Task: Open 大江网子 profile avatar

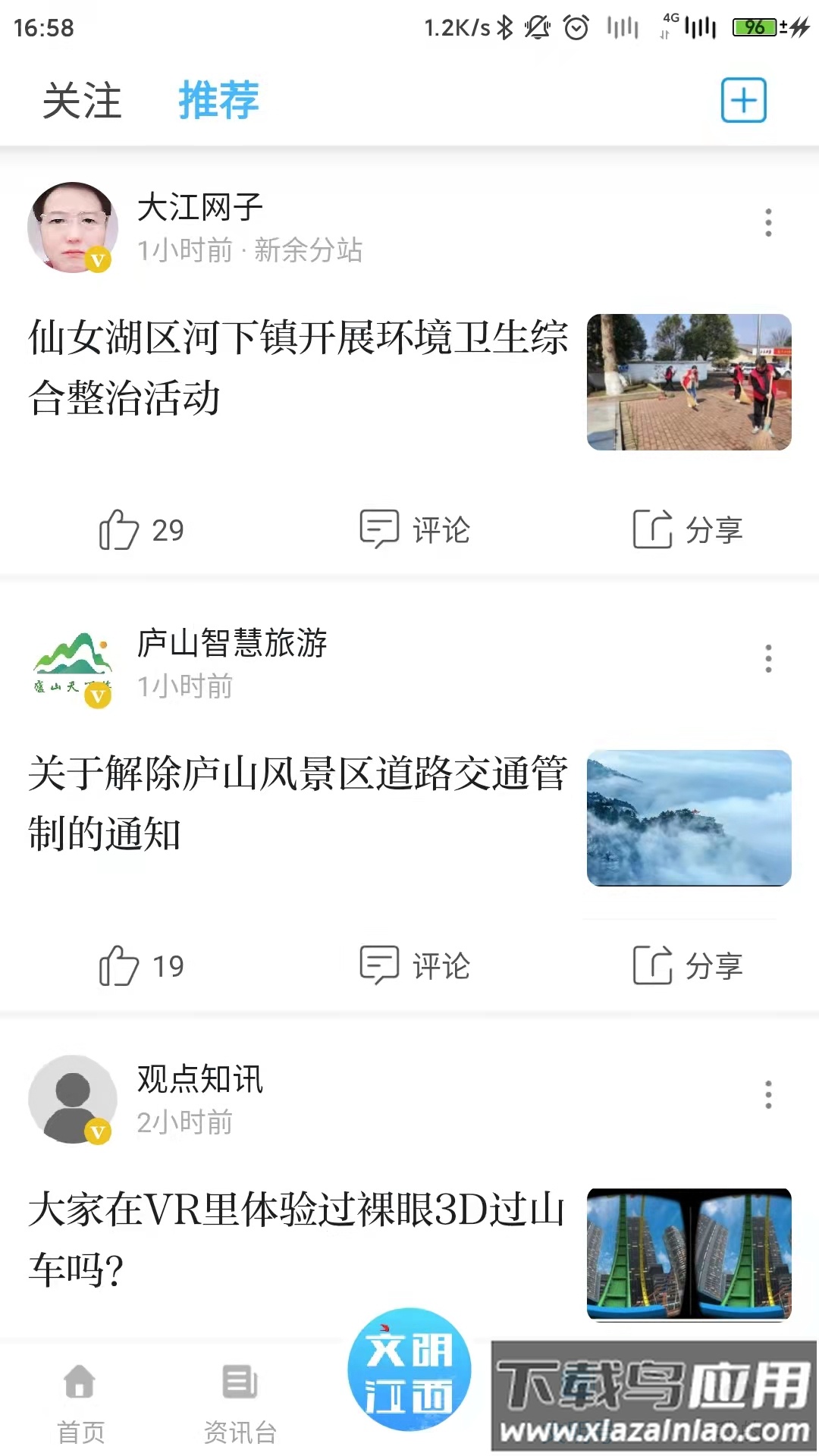Action: 73,227
